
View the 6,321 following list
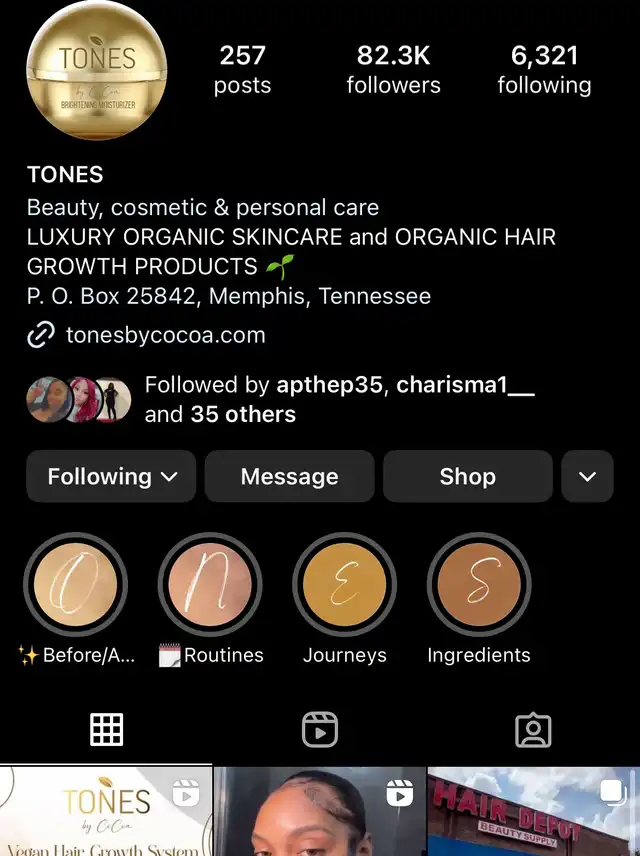point(544,69)
